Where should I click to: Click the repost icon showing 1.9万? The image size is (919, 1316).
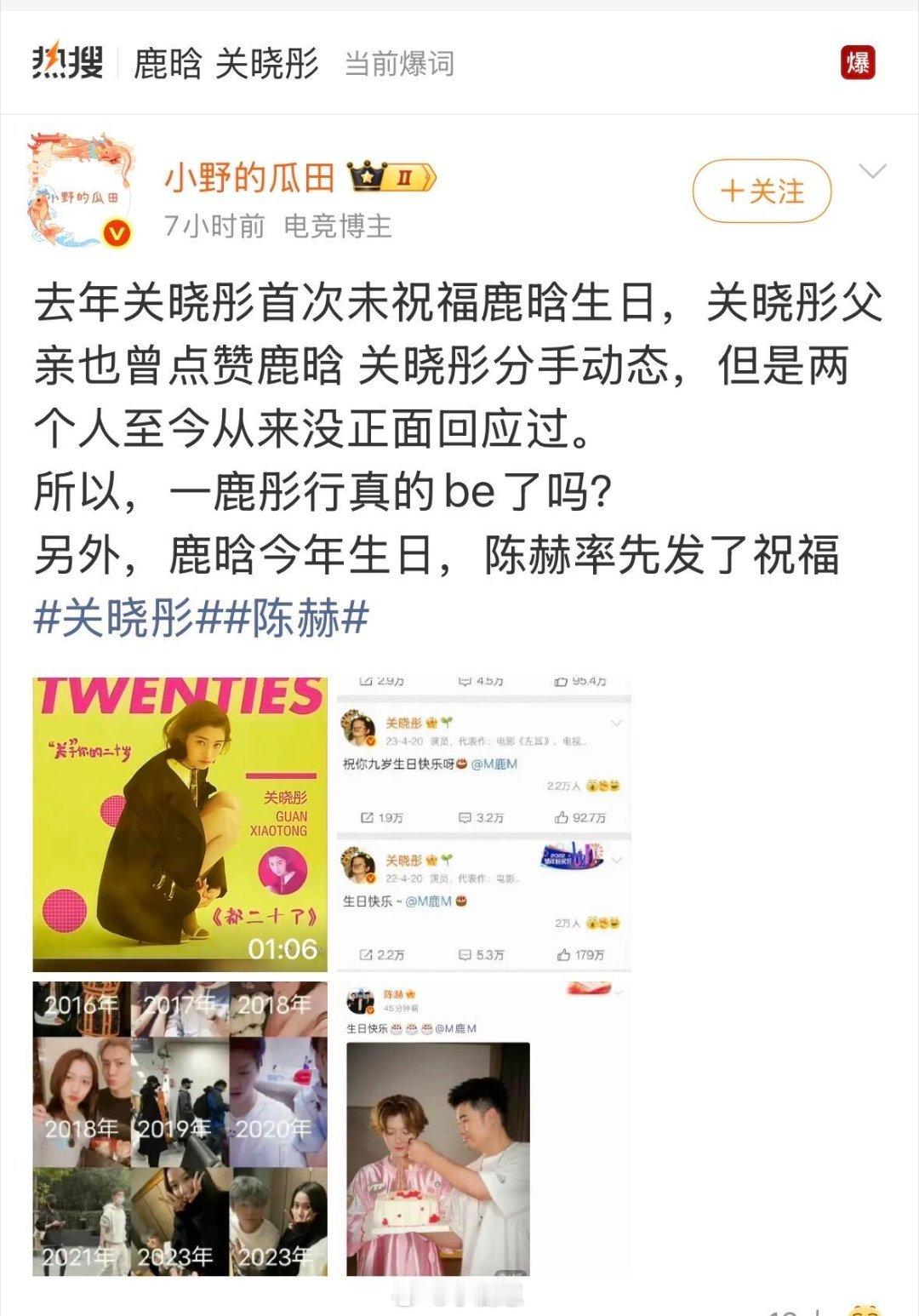coord(373,816)
